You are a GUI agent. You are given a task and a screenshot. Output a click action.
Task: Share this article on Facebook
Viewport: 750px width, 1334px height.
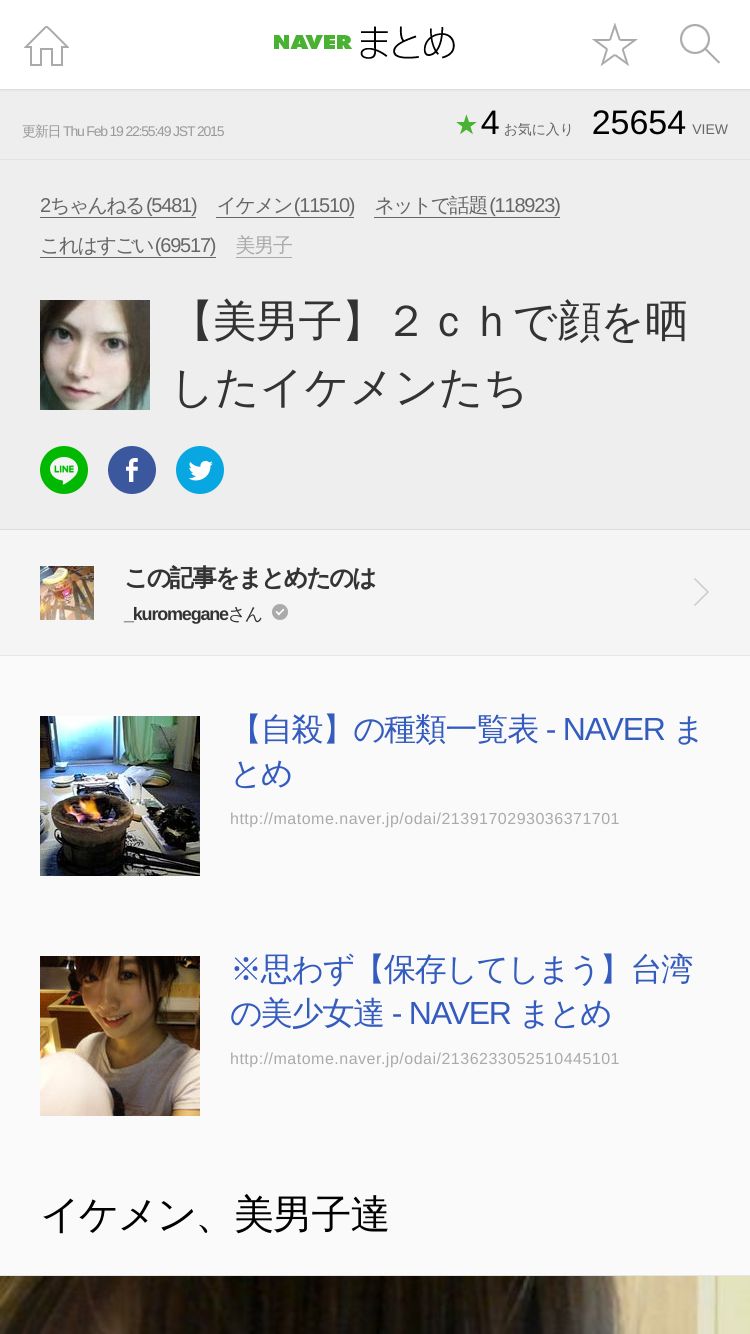click(132, 470)
